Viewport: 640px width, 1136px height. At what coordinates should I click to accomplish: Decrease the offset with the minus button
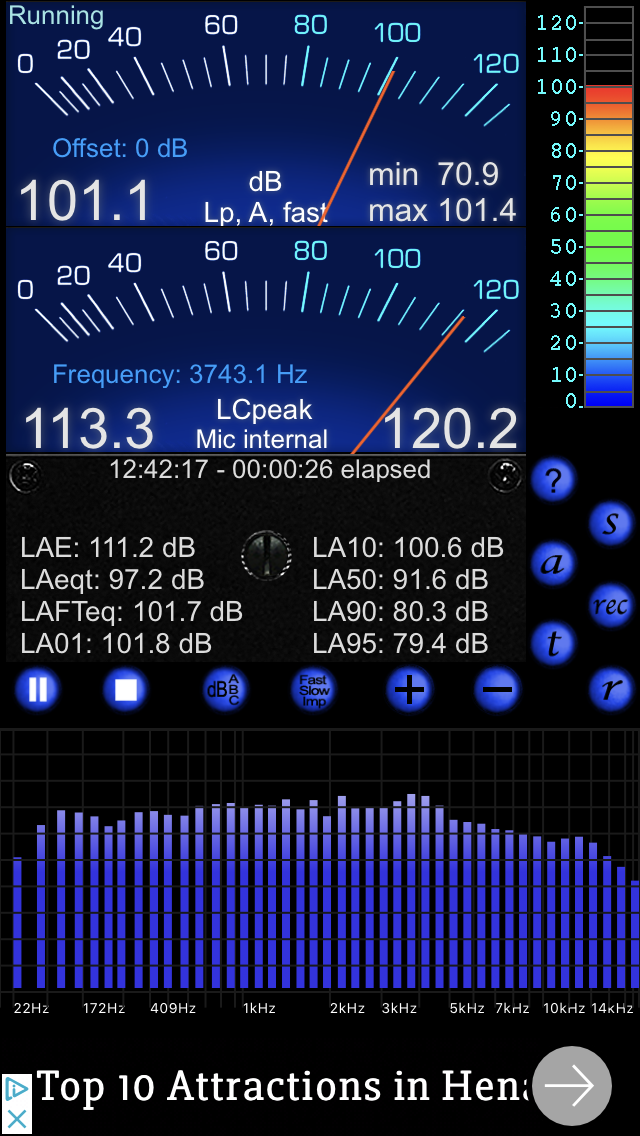[x=497, y=689]
